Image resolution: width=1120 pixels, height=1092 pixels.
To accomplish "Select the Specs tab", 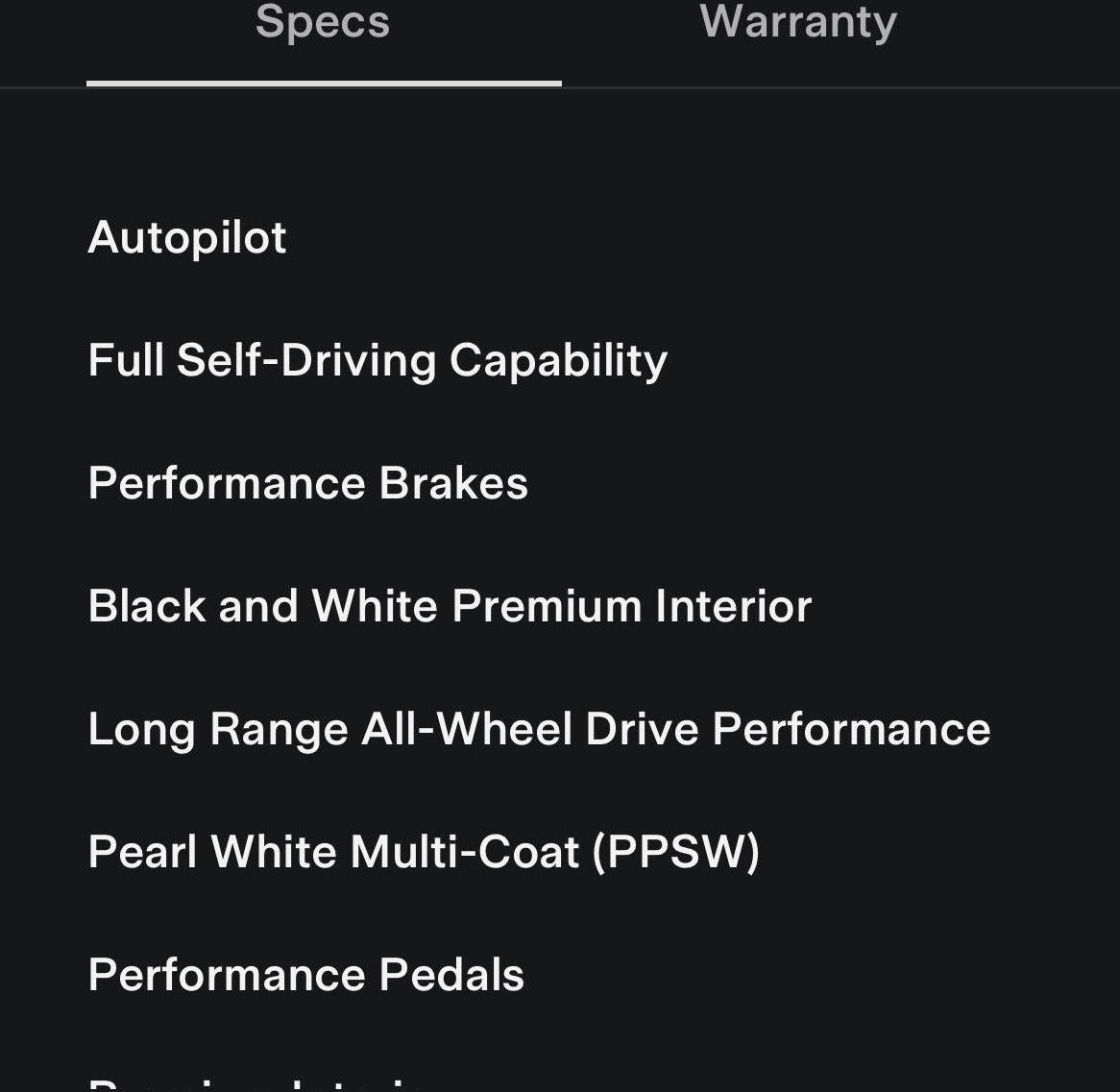I will 323,23.
